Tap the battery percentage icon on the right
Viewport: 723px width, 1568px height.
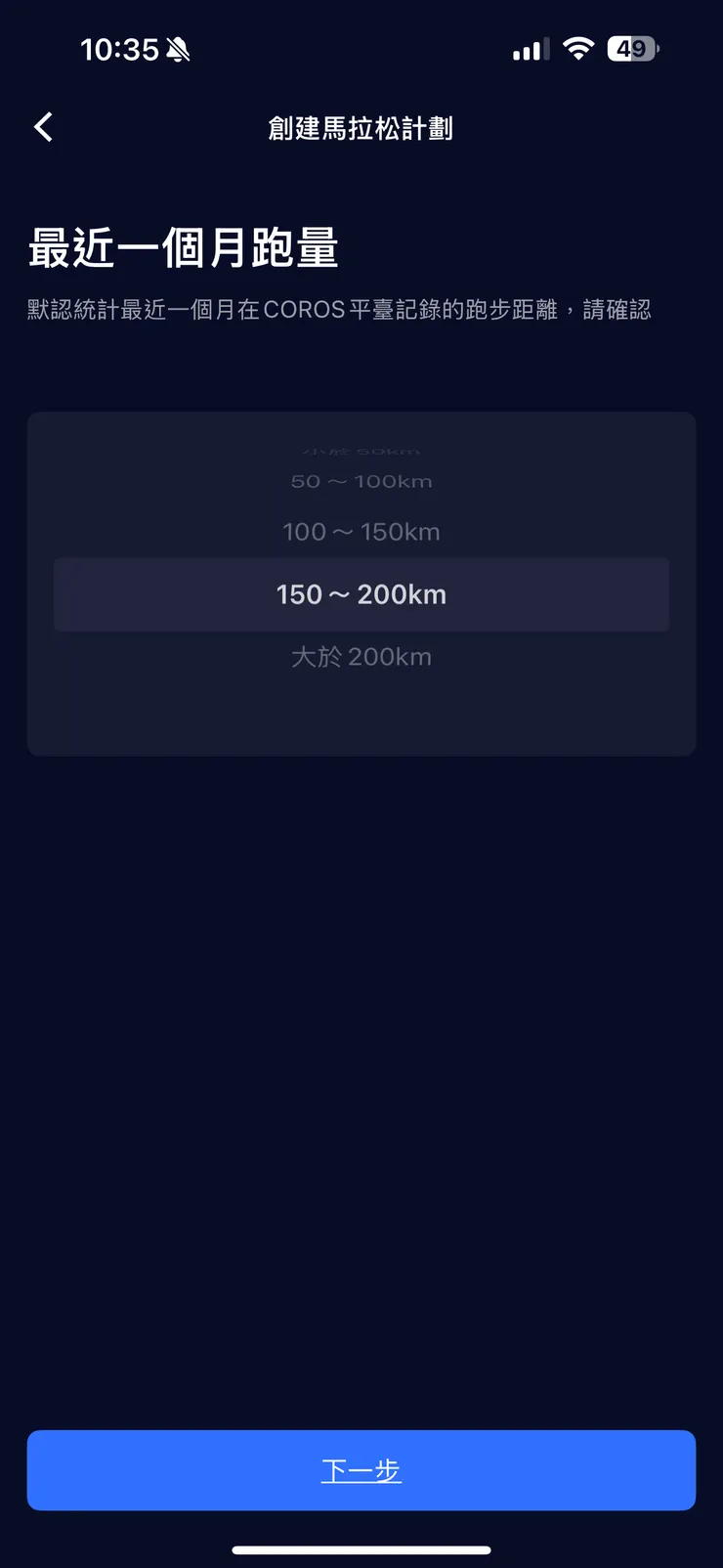pyautogui.click(x=630, y=49)
